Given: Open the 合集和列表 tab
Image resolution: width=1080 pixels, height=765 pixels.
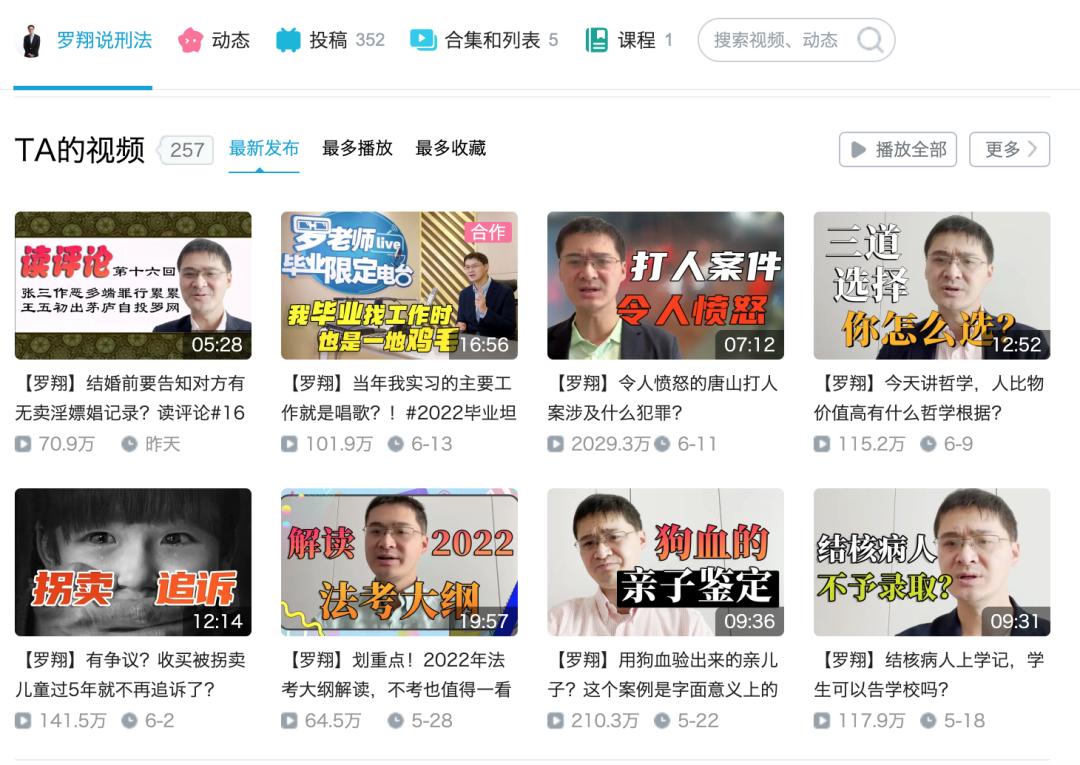Looking at the screenshot, I should (491, 41).
